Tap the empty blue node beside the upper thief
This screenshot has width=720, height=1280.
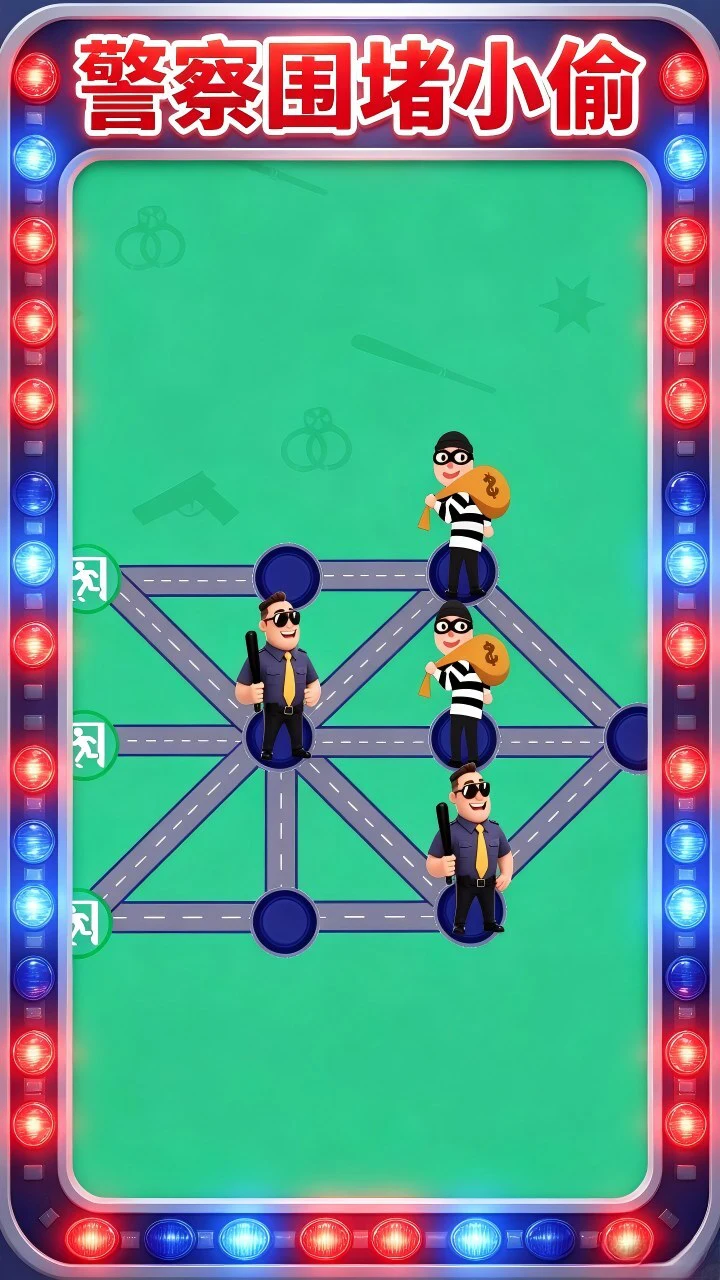(x=287, y=575)
